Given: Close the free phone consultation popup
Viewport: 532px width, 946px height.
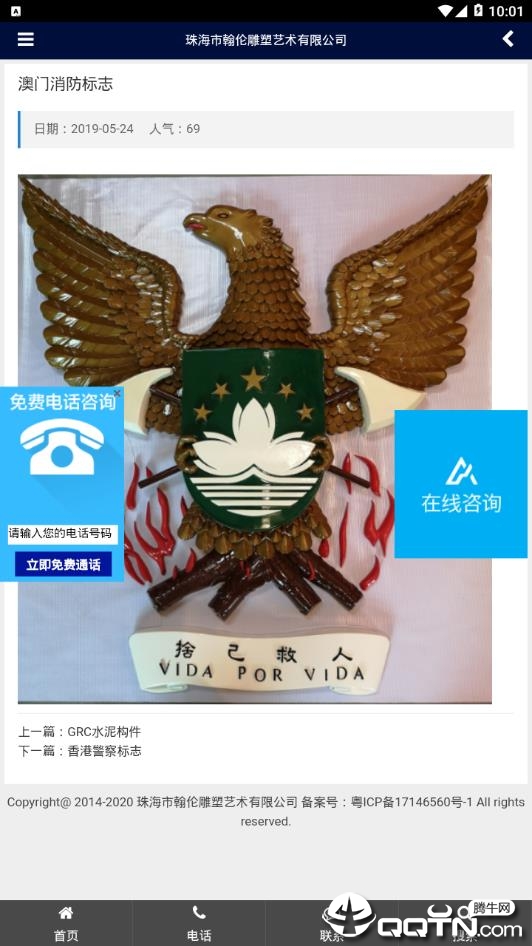Looking at the screenshot, I should click(x=117, y=393).
